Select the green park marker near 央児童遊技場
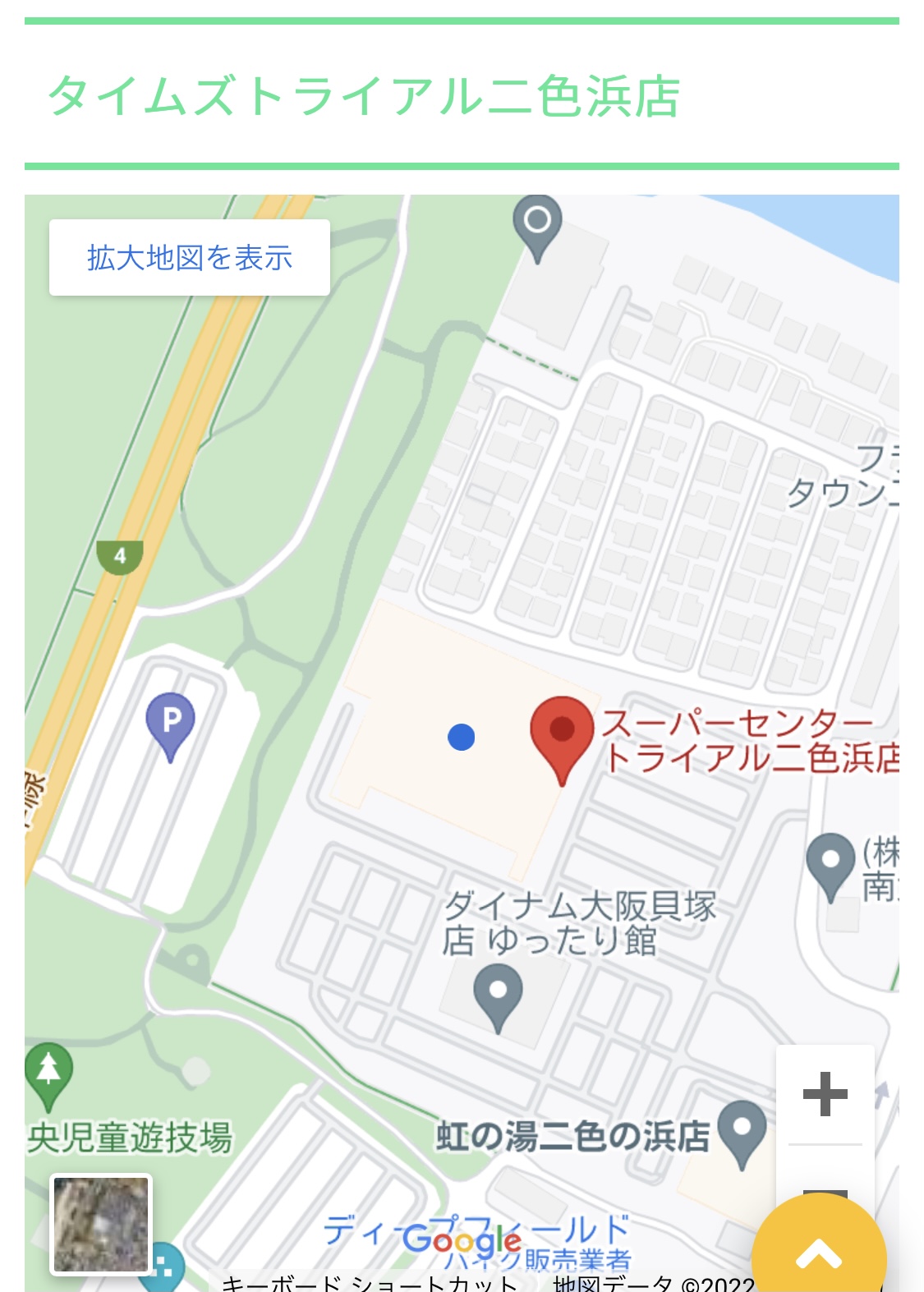The width and height of the screenshot is (924, 1292). click(x=49, y=1074)
